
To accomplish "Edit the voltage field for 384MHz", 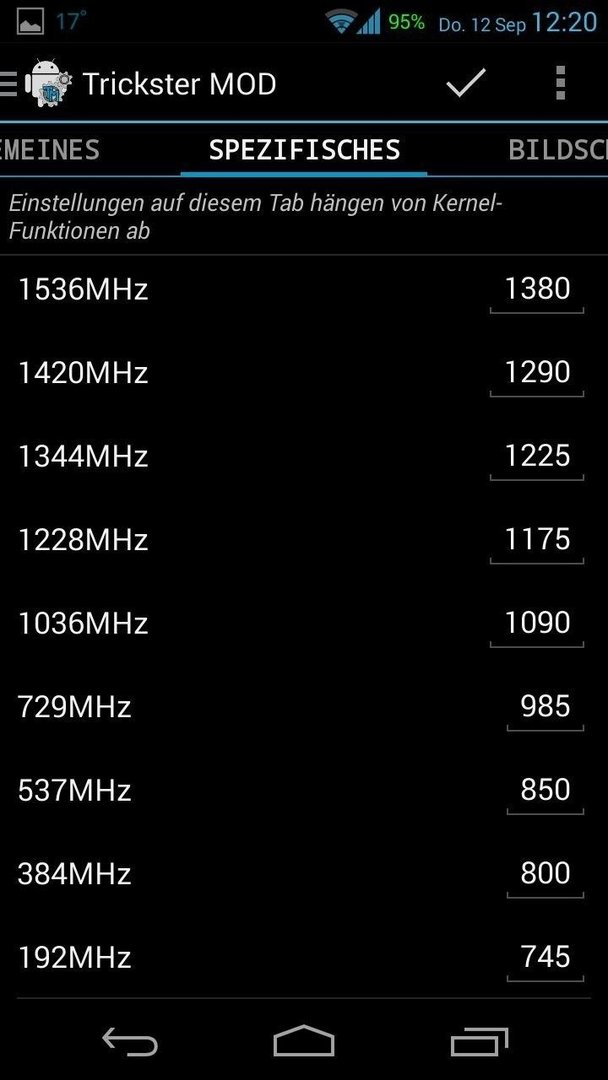I will point(545,875).
